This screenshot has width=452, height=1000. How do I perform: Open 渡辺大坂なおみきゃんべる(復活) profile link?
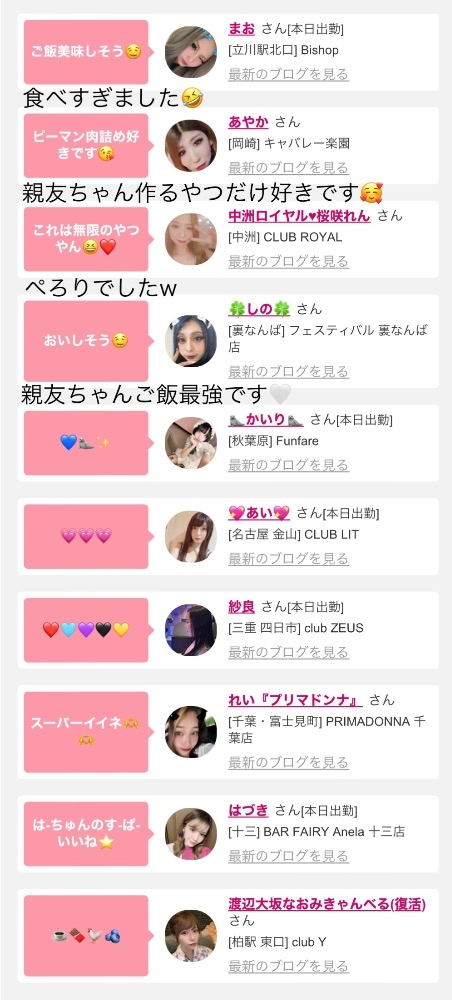327,904
